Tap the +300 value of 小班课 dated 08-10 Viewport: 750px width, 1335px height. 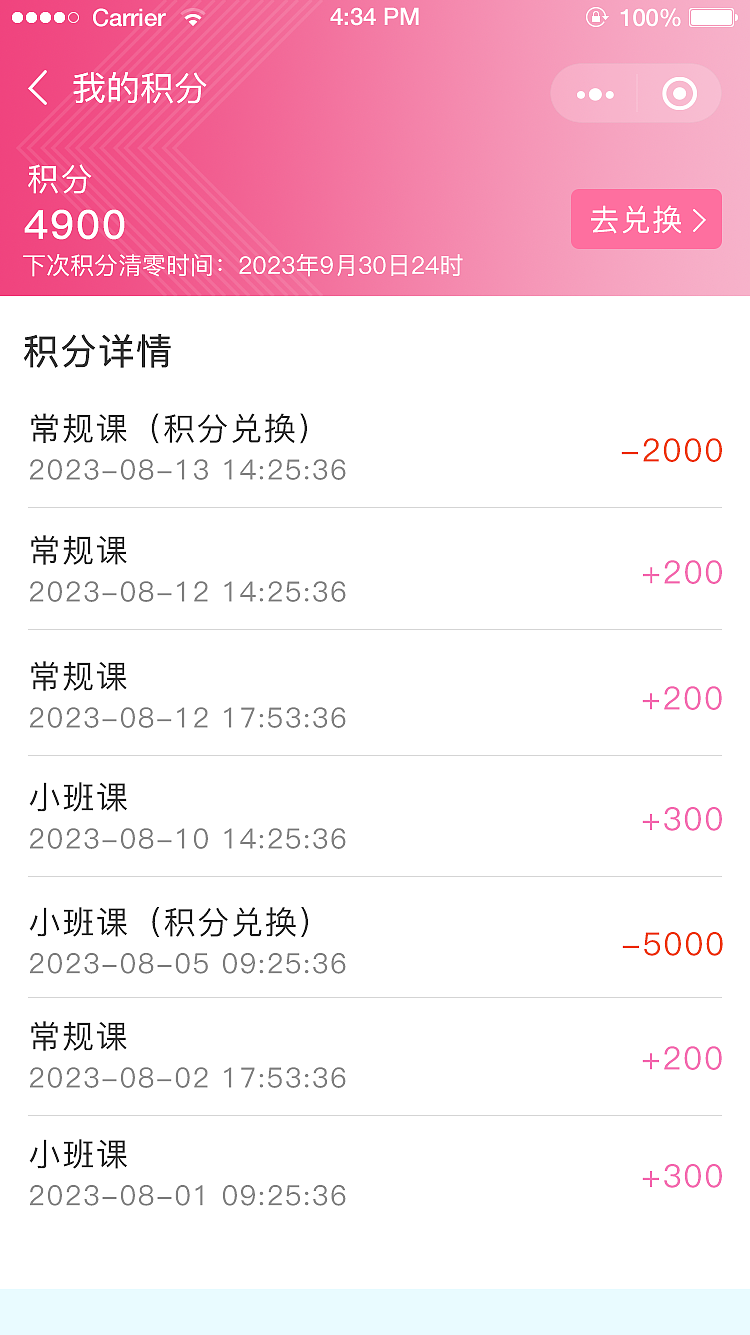tap(683, 819)
